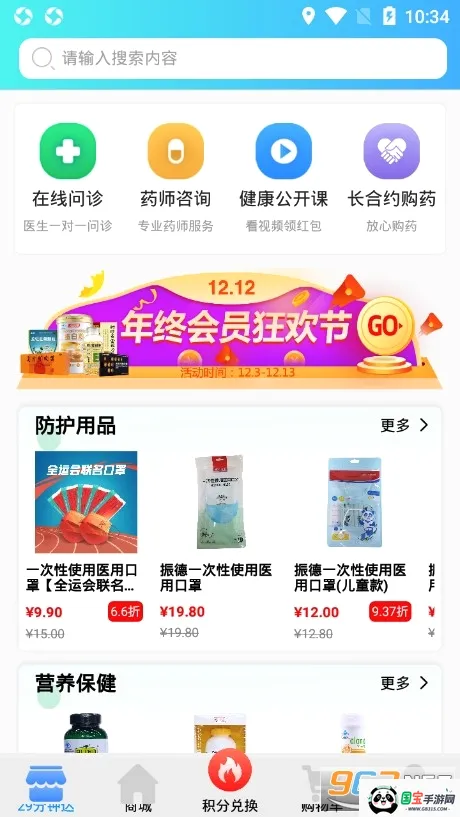Open 振德 children's mask (儿童款) product
The image size is (460, 817).
point(353,545)
